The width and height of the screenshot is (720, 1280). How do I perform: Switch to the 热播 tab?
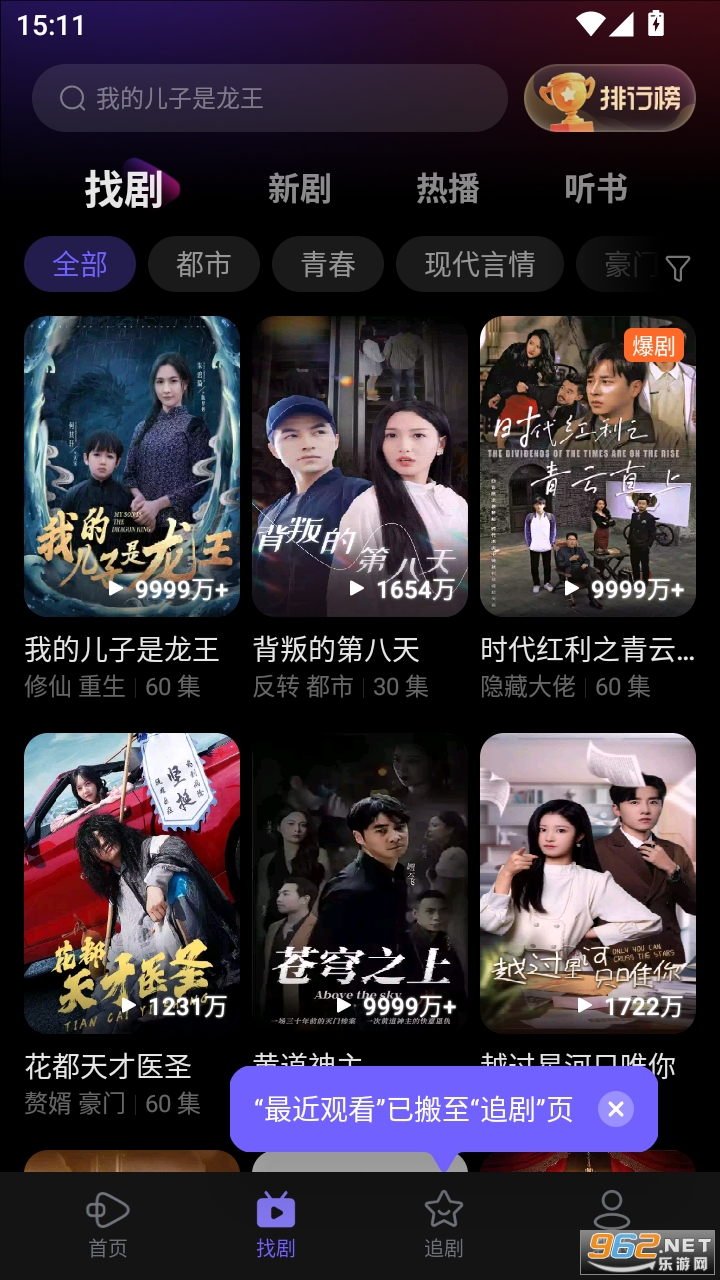point(447,188)
